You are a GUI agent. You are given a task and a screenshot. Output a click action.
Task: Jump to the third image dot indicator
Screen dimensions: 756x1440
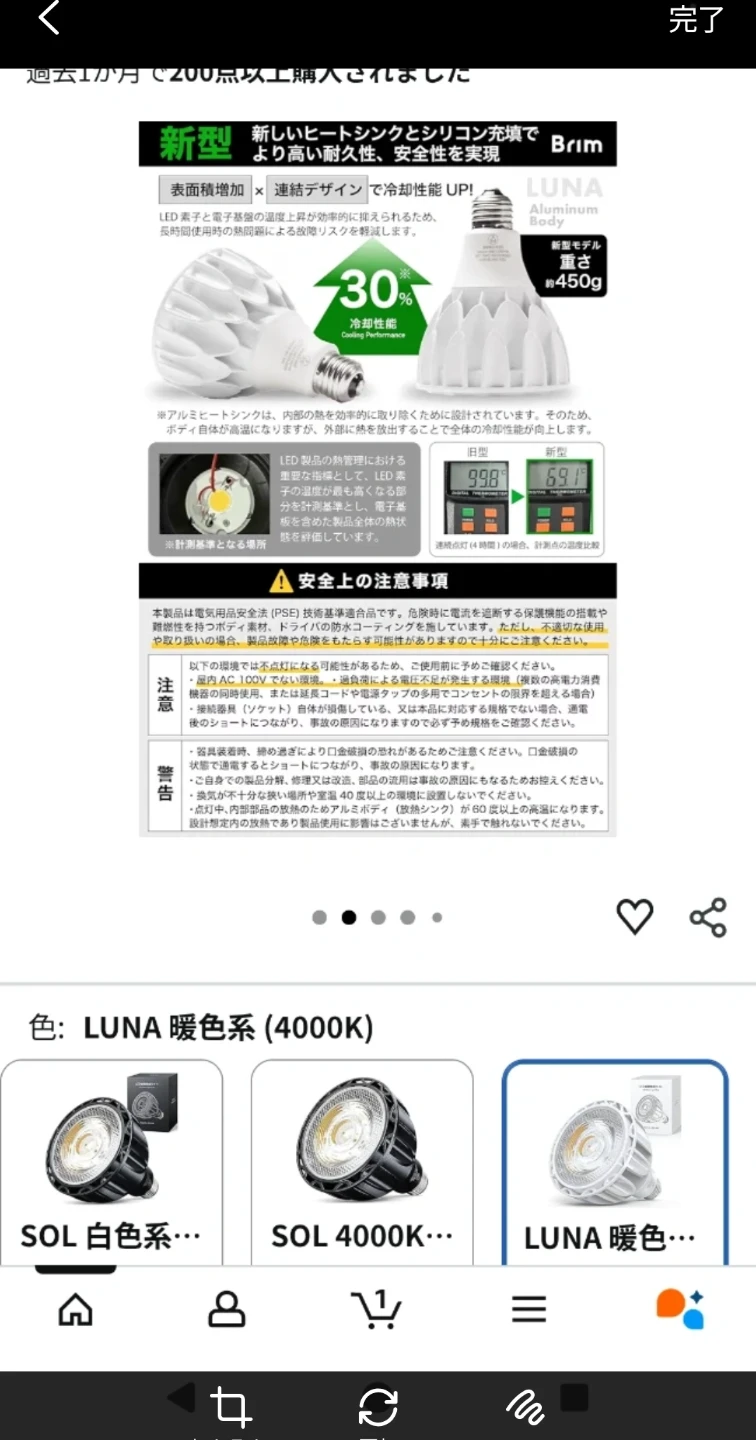[378, 917]
